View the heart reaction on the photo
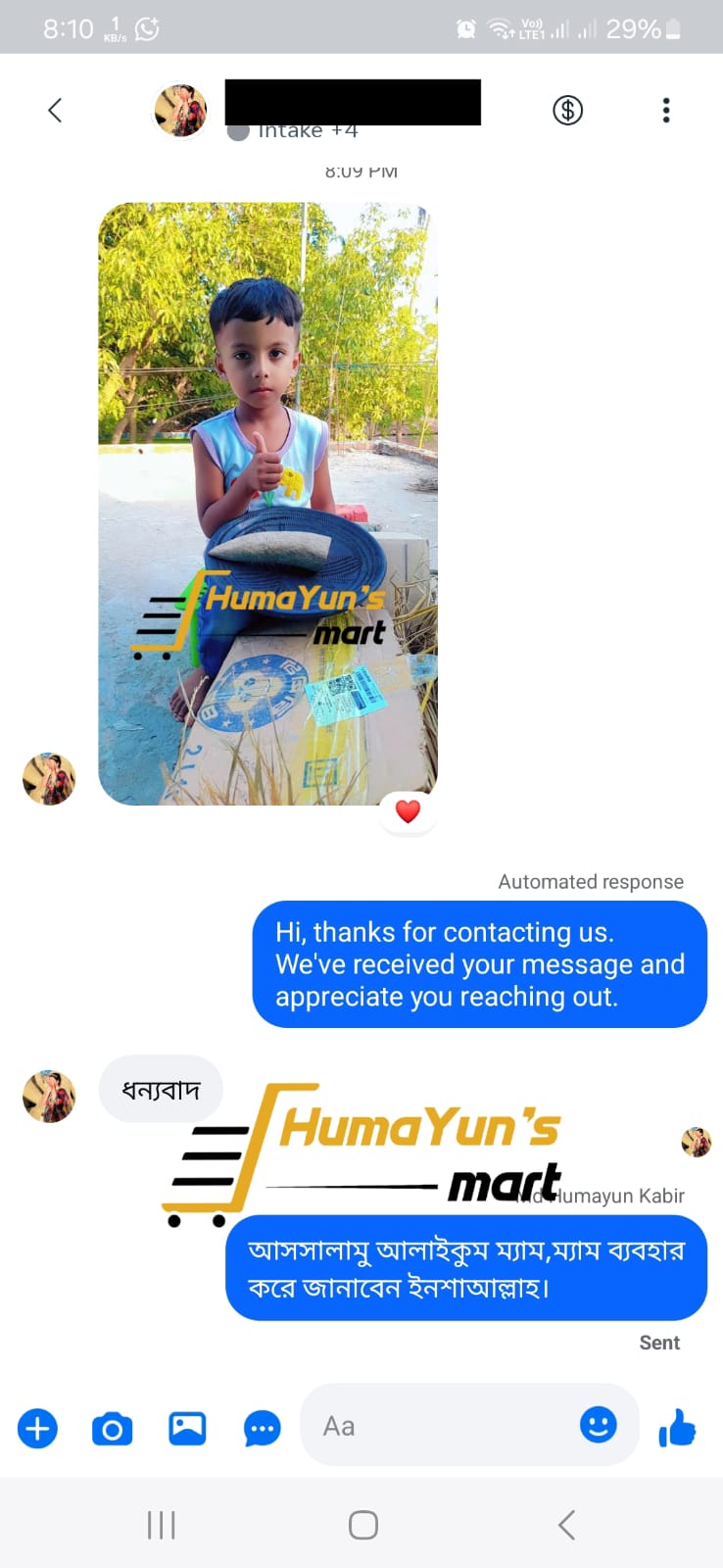The height and width of the screenshot is (1568, 723). pyautogui.click(x=408, y=810)
